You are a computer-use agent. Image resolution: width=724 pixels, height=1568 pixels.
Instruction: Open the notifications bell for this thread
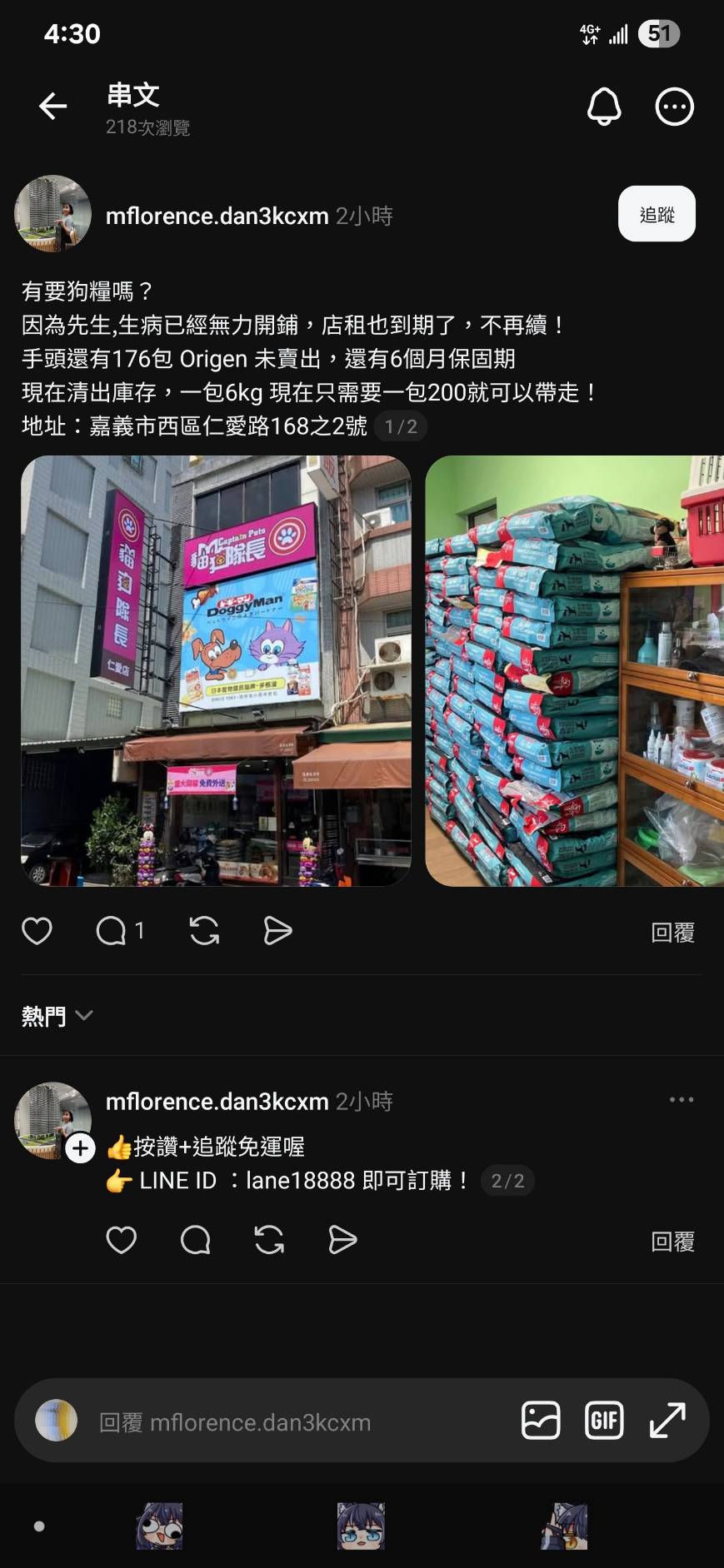[604, 107]
